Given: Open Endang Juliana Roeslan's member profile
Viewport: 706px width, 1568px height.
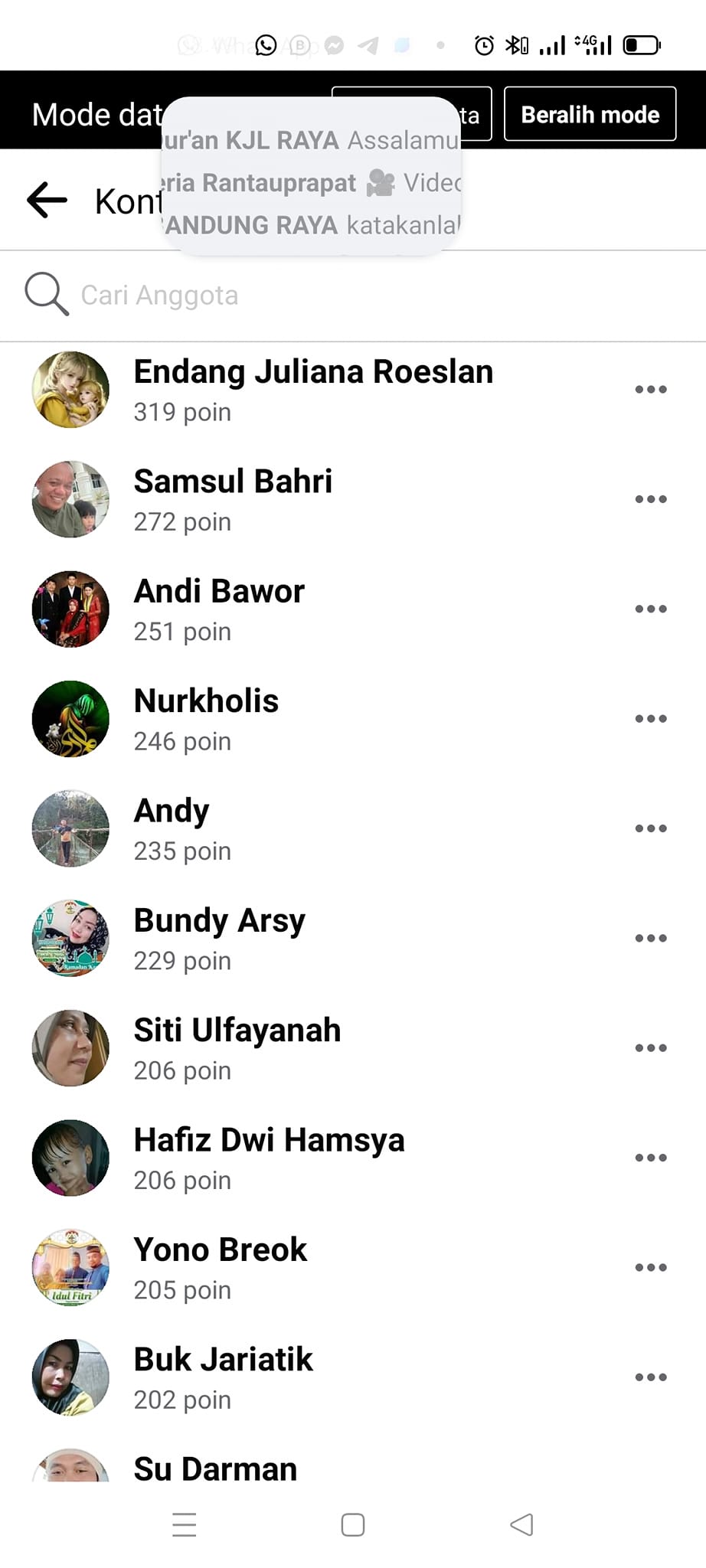Looking at the screenshot, I should pos(312,373).
